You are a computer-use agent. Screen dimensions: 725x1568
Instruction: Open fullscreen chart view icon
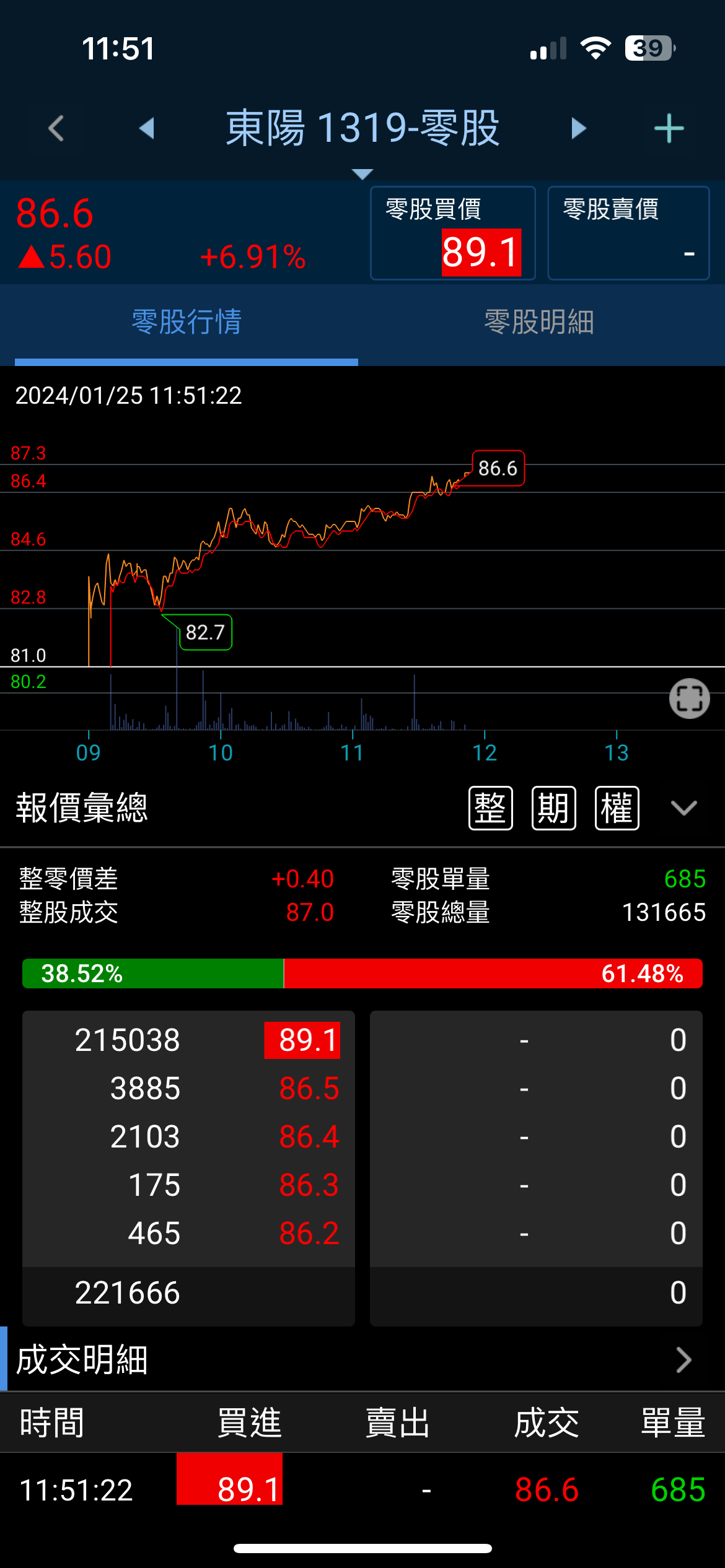(689, 698)
